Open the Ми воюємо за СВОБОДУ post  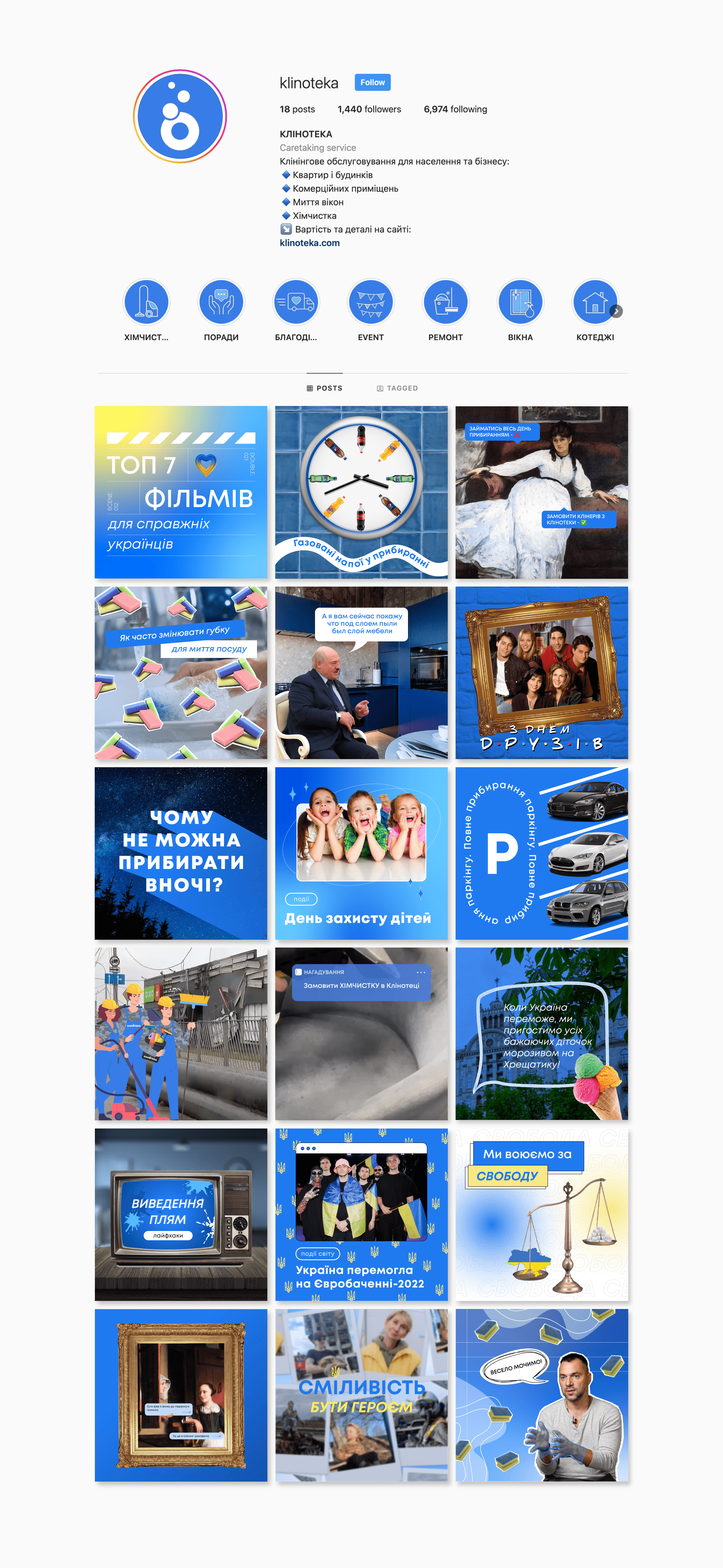click(x=542, y=1215)
